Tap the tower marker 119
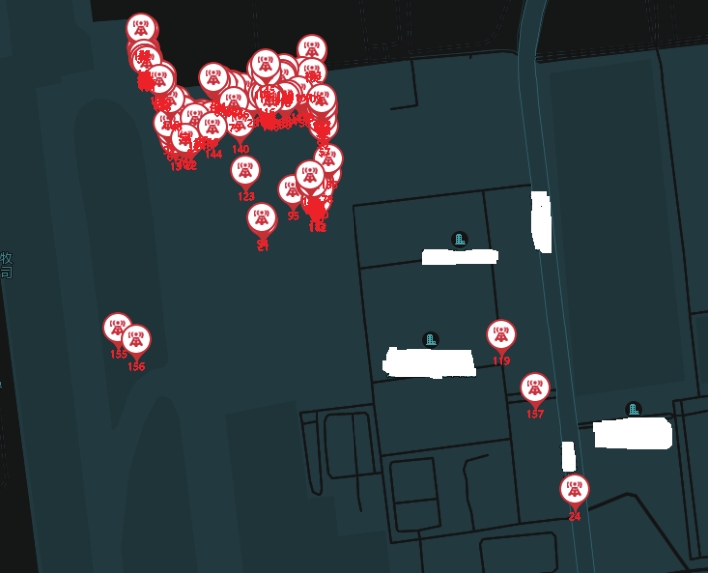708x573 pixels. point(501,335)
